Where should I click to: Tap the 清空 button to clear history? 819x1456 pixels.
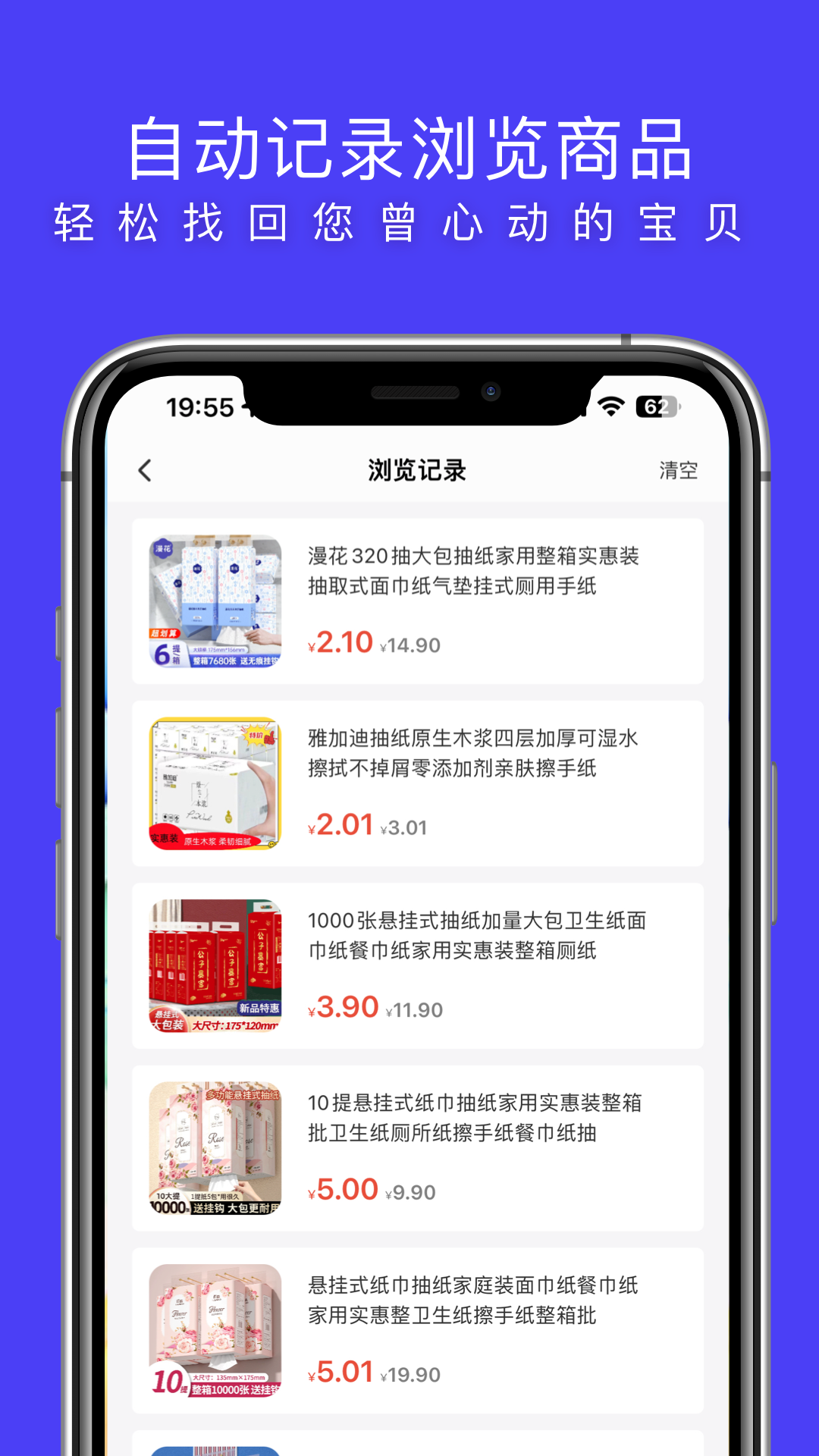click(x=679, y=470)
